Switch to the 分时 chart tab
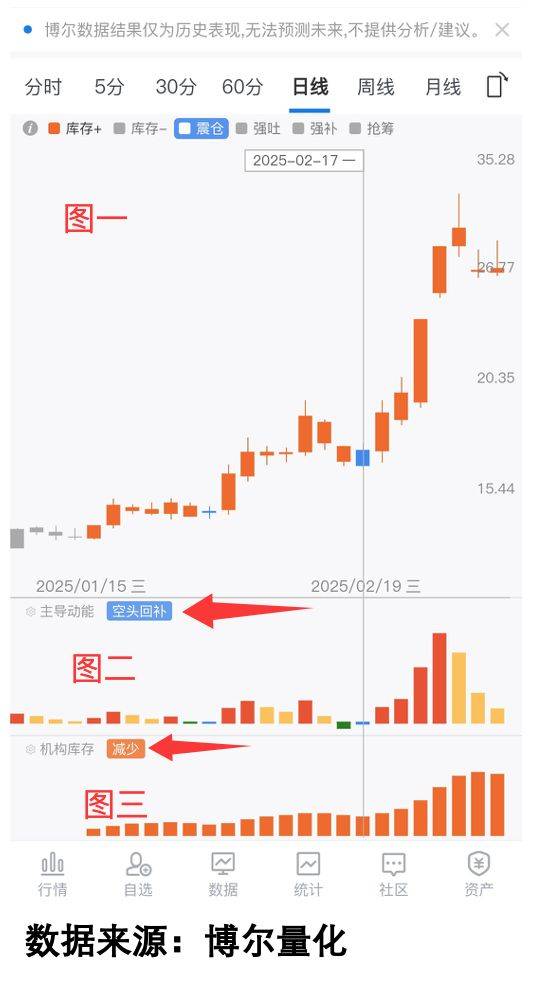The height and width of the screenshot is (982, 534). click(43, 86)
